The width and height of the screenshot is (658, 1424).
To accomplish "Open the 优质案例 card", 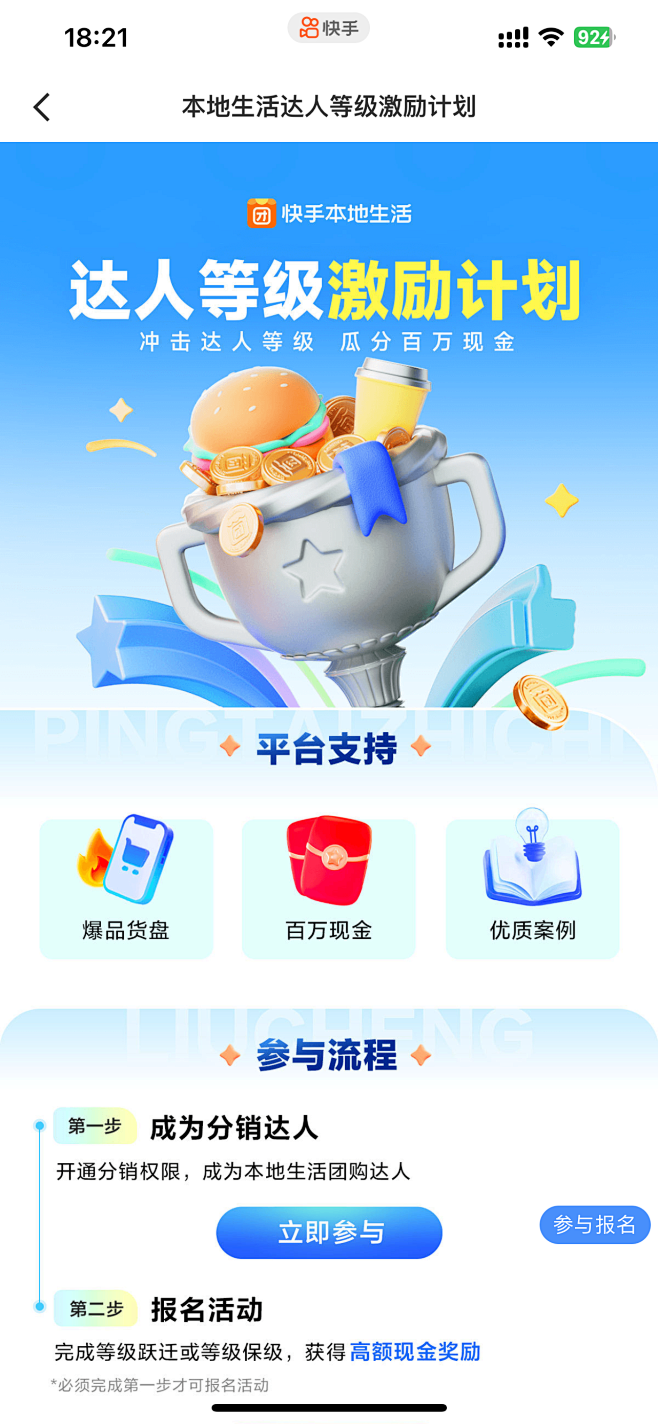I will point(532,888).
